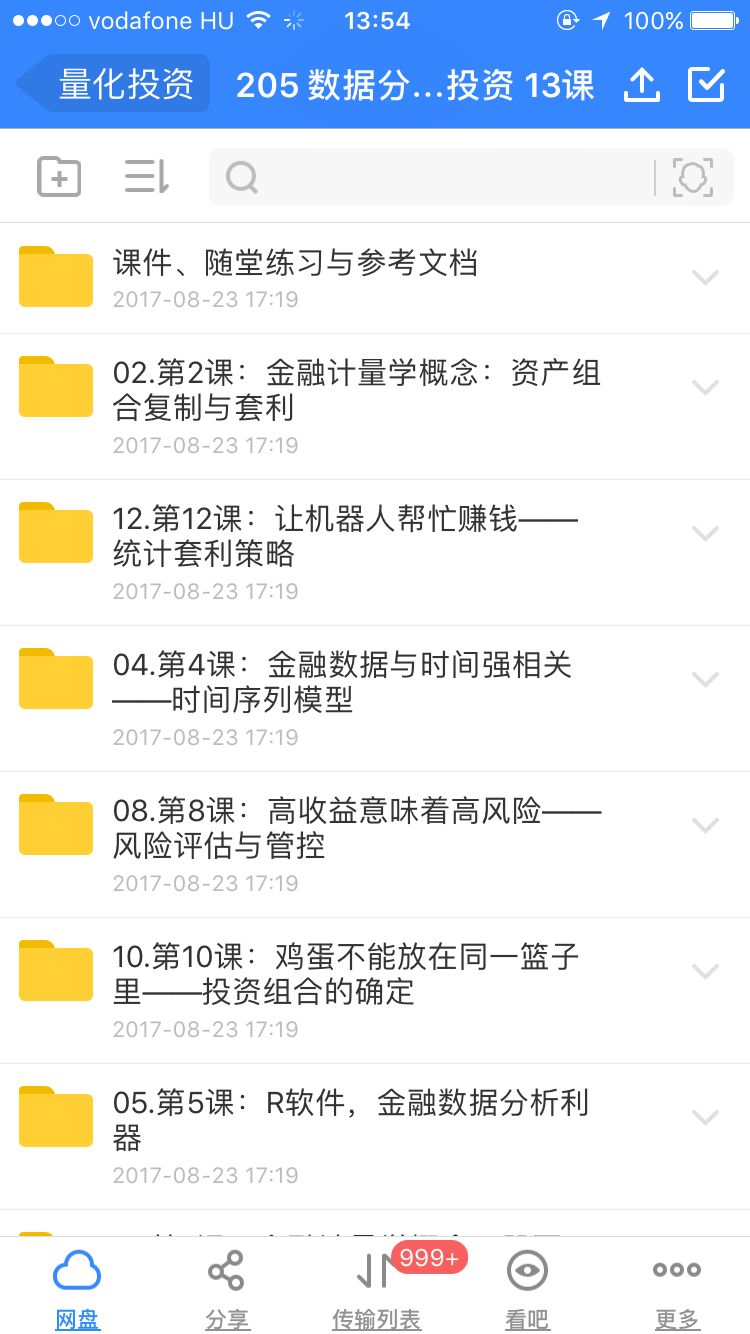Tap the upload icon in header
This screenshot has width=750, height=1334.
click(642, 85)
